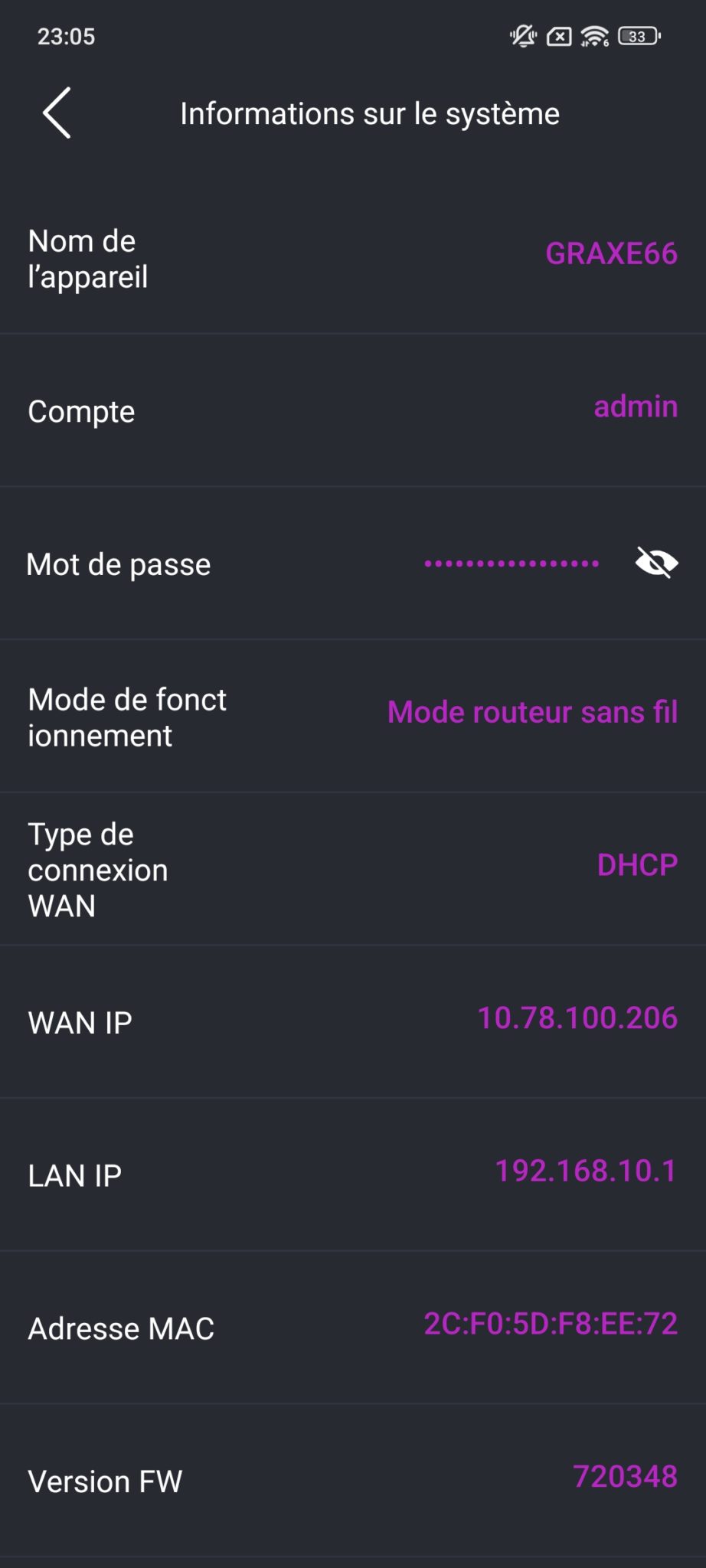Go back from Informations sur le système

[x=57, y=113]
